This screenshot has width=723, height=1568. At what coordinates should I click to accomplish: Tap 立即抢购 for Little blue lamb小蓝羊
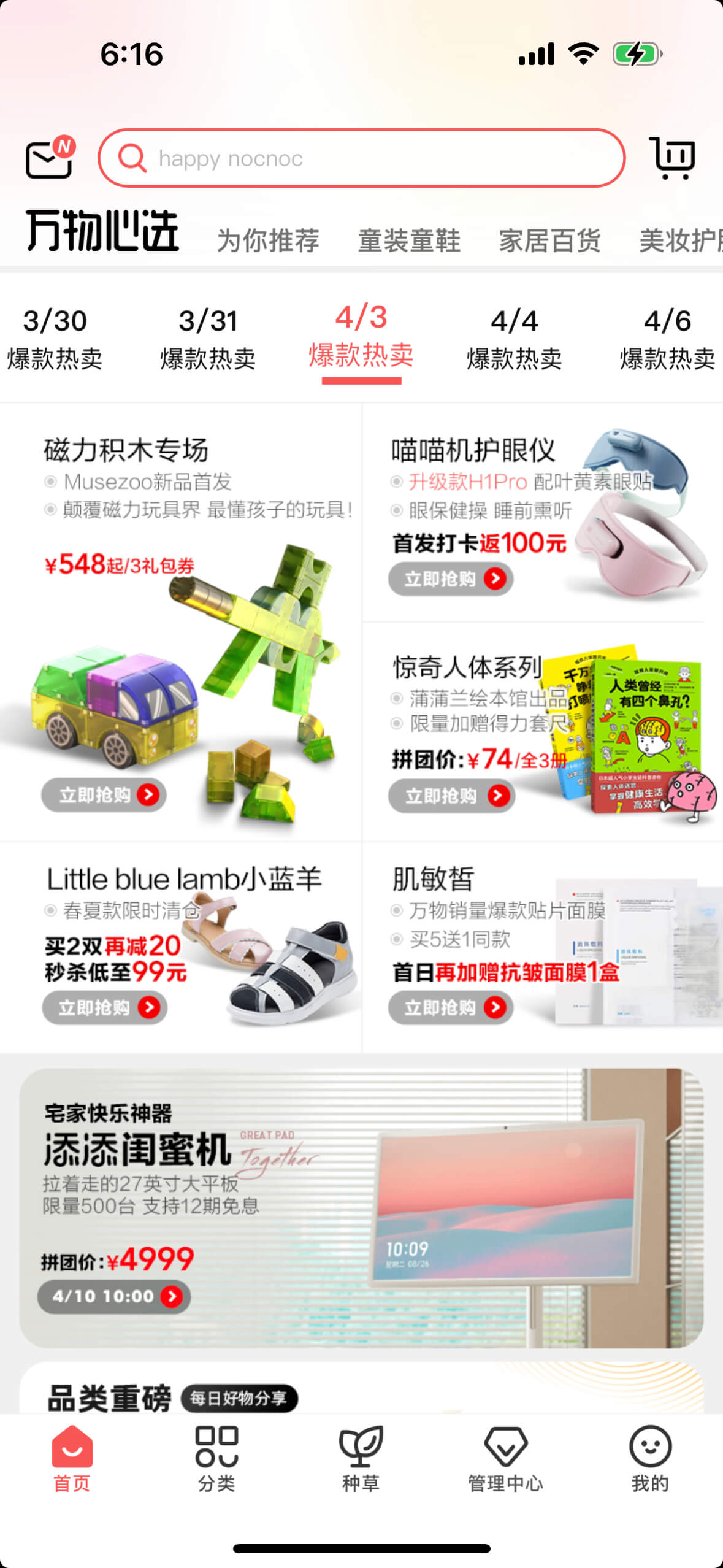104,1007
